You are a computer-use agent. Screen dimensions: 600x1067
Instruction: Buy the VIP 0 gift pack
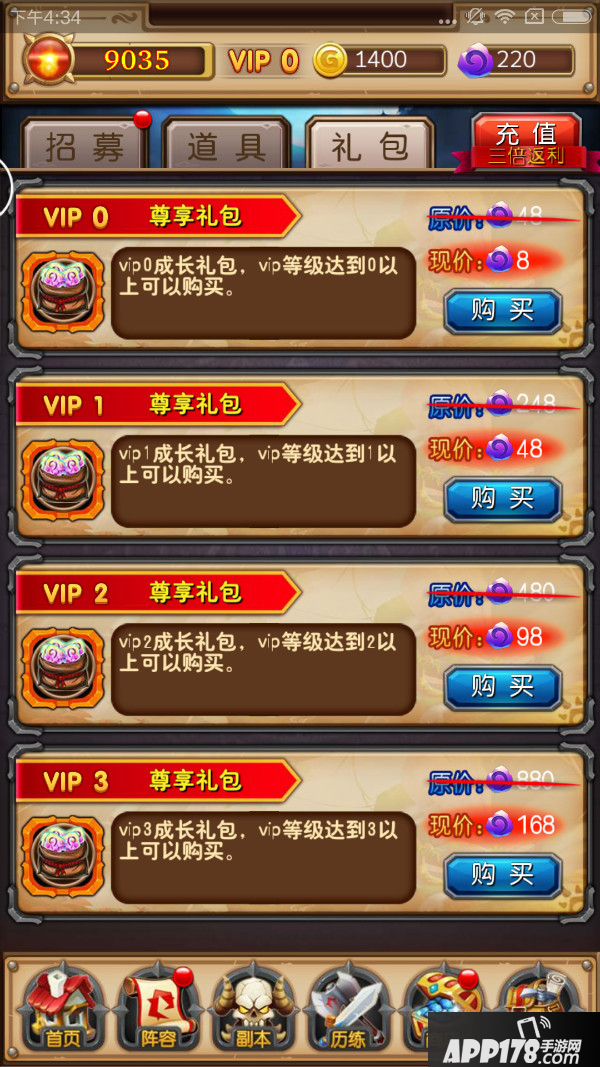pyautogui.click(x=502, y=310)
